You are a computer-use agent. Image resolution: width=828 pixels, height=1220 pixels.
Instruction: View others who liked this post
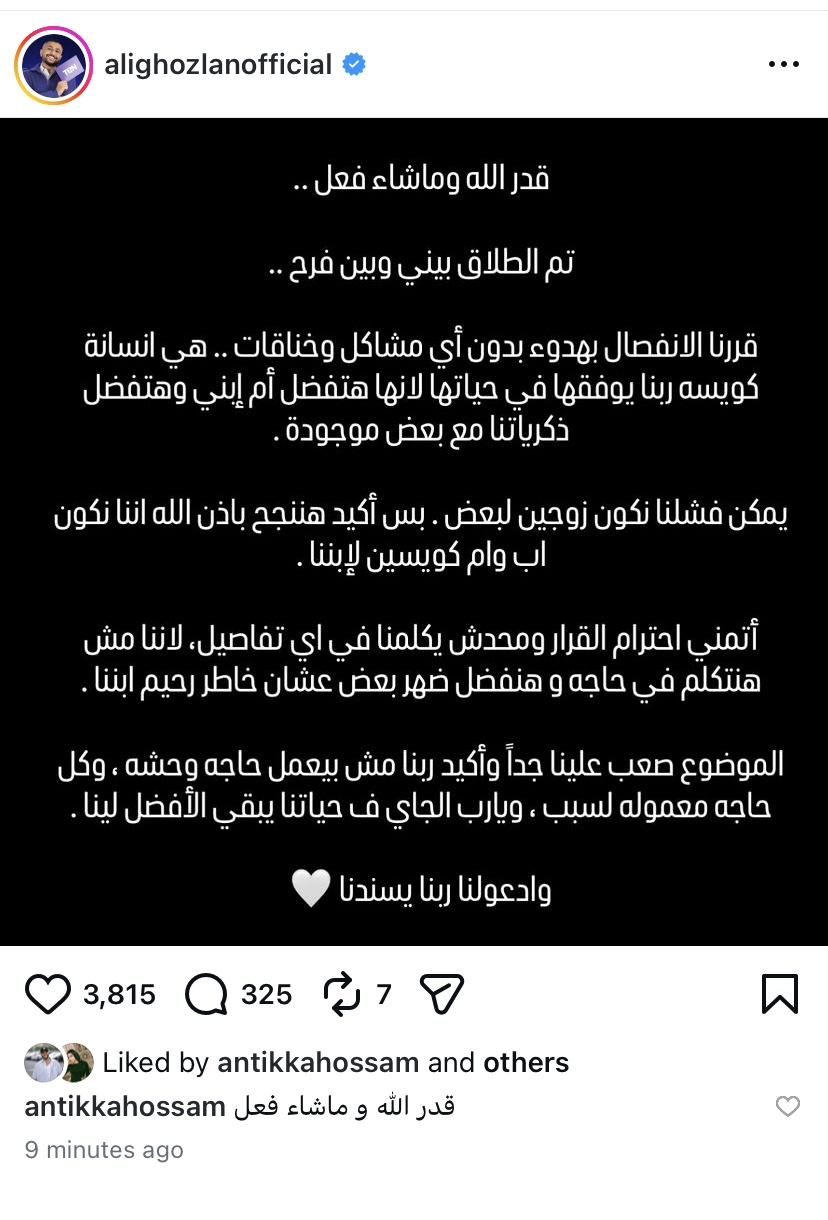point(526,1062)
